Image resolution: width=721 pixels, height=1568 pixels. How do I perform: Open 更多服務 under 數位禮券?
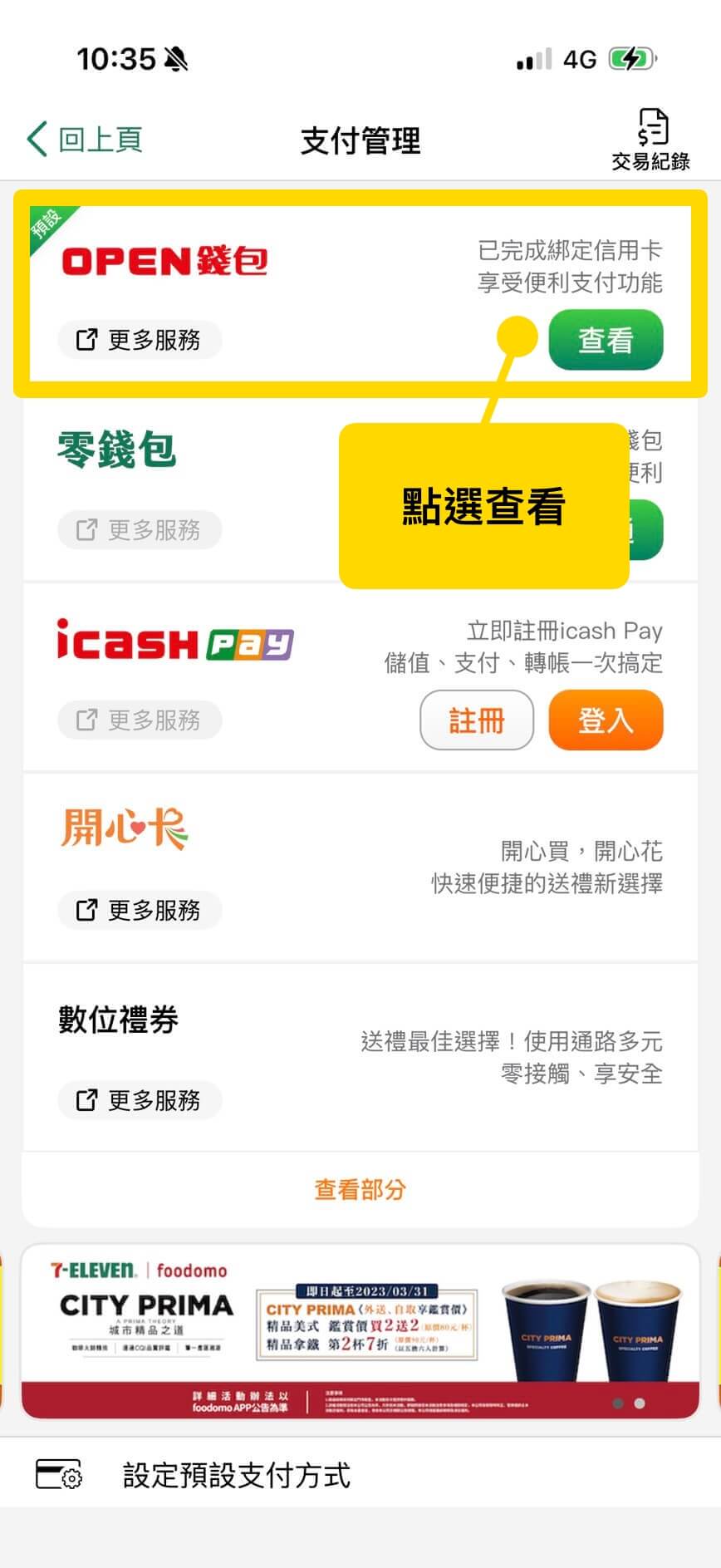[140, 1100]
